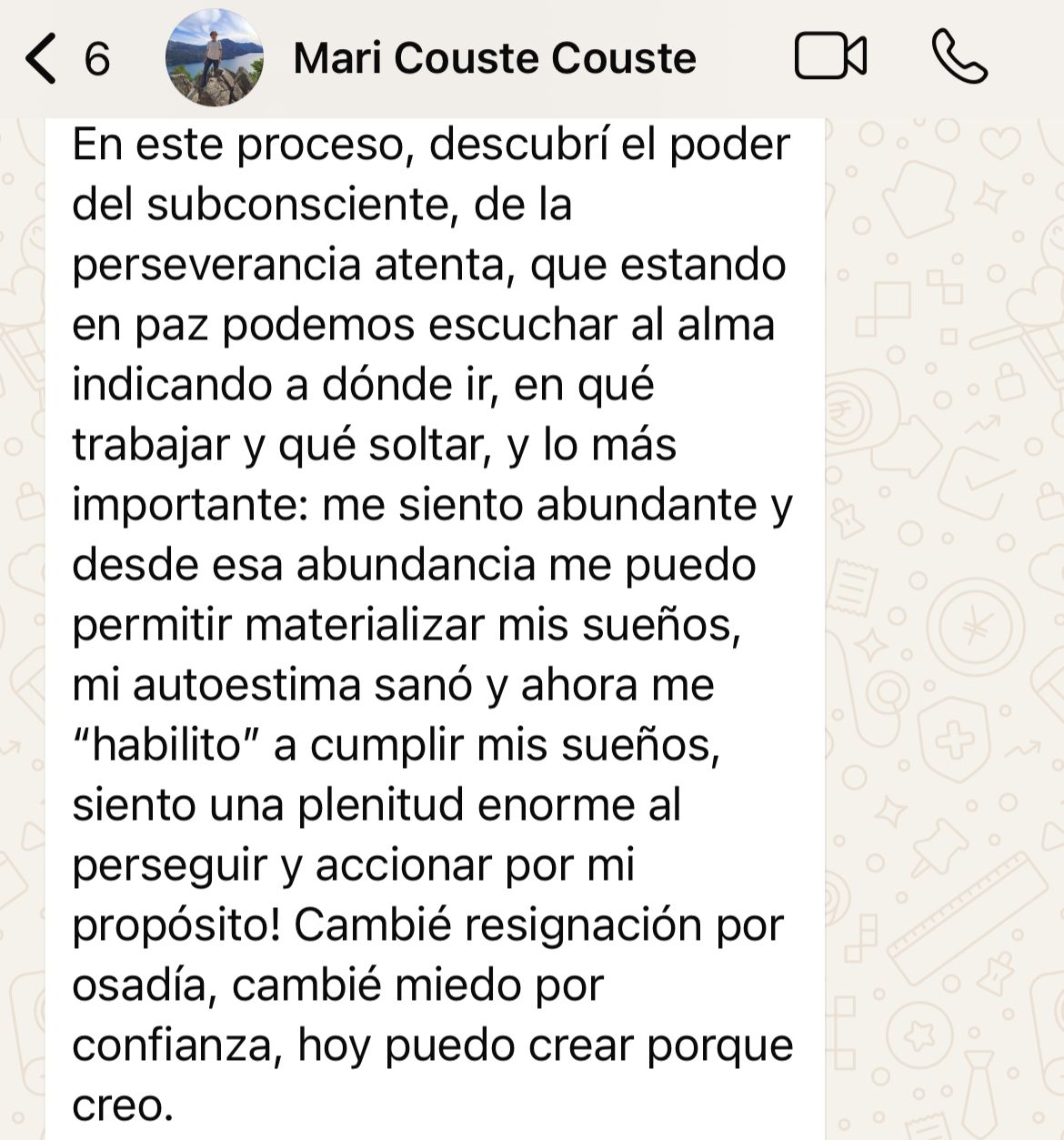Start a voice call with Mari

(x=959, y=57)
